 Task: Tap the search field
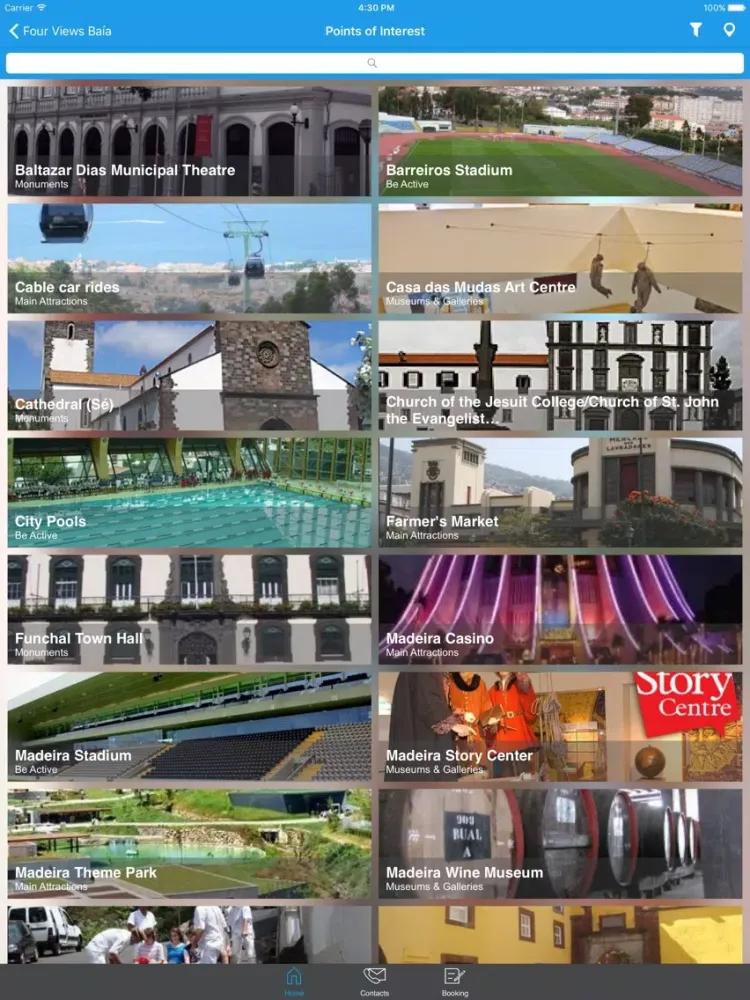(x=374, y=63)
